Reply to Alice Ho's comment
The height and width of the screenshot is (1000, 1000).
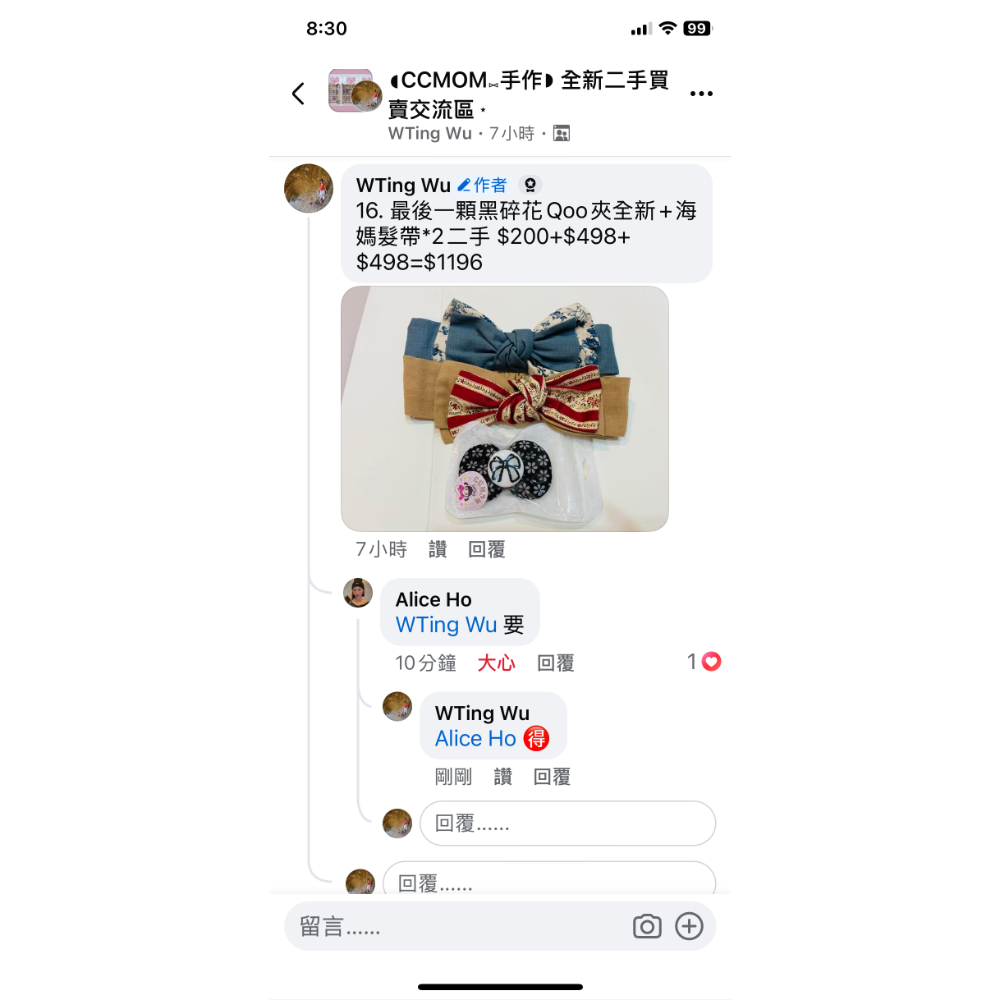[x=555, y=663]
